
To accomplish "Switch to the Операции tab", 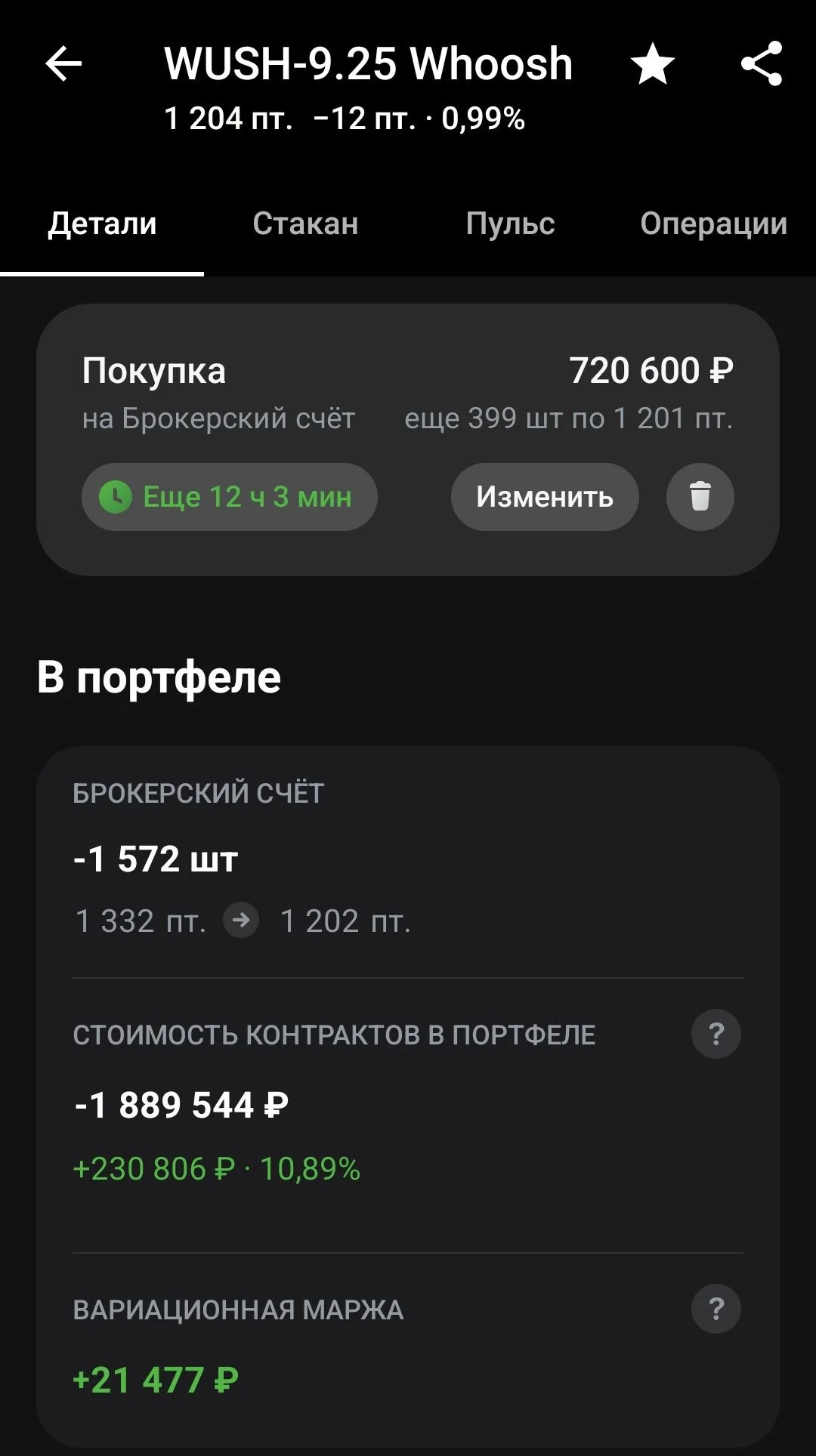I will tap(713, 224).
